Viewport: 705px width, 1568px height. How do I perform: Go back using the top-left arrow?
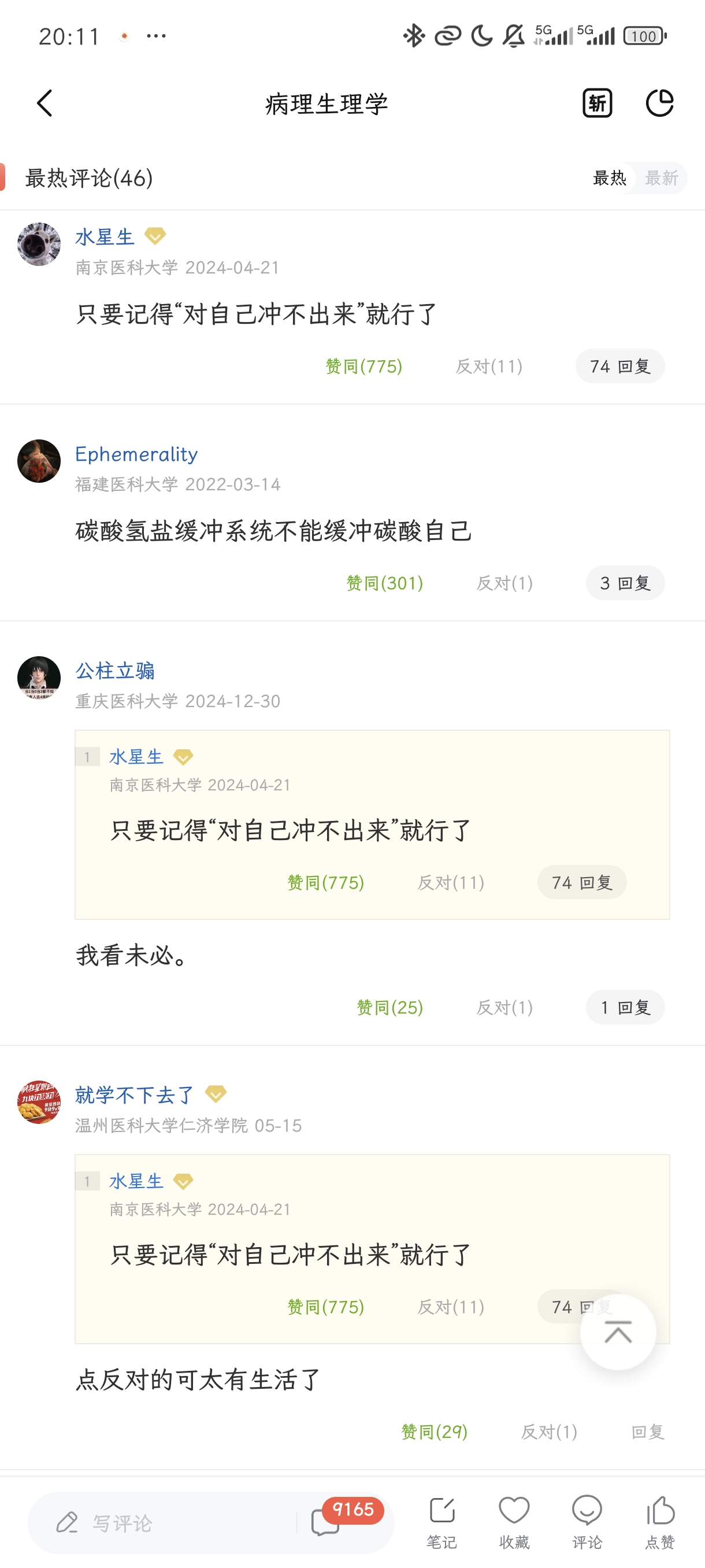pyautogui.click(x=44, y=103)
